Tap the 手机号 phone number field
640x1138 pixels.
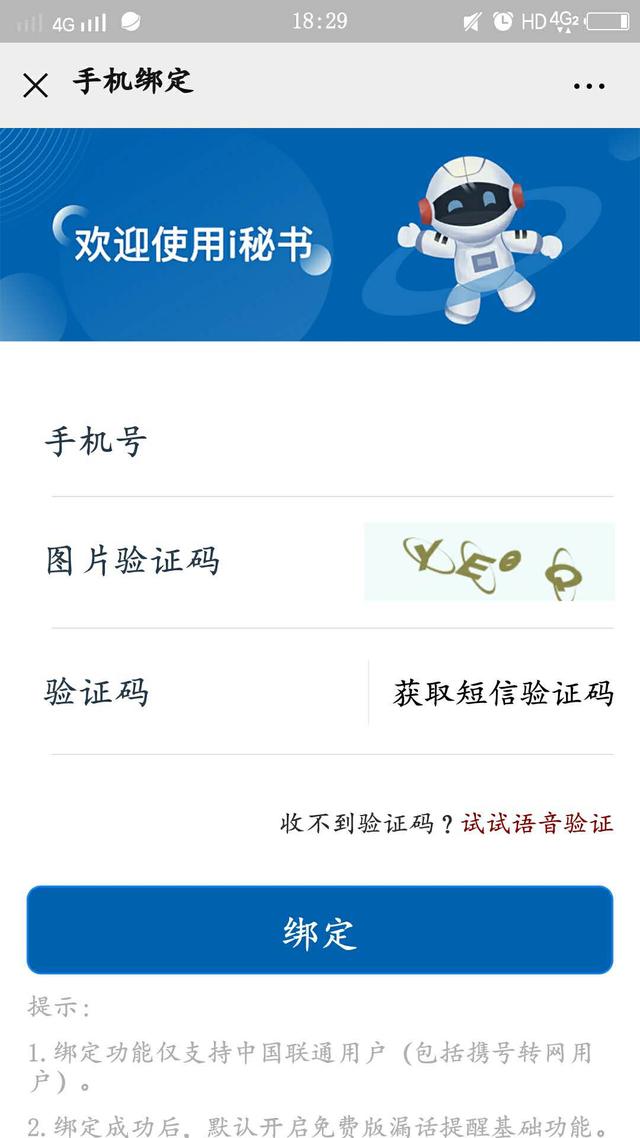380,441
